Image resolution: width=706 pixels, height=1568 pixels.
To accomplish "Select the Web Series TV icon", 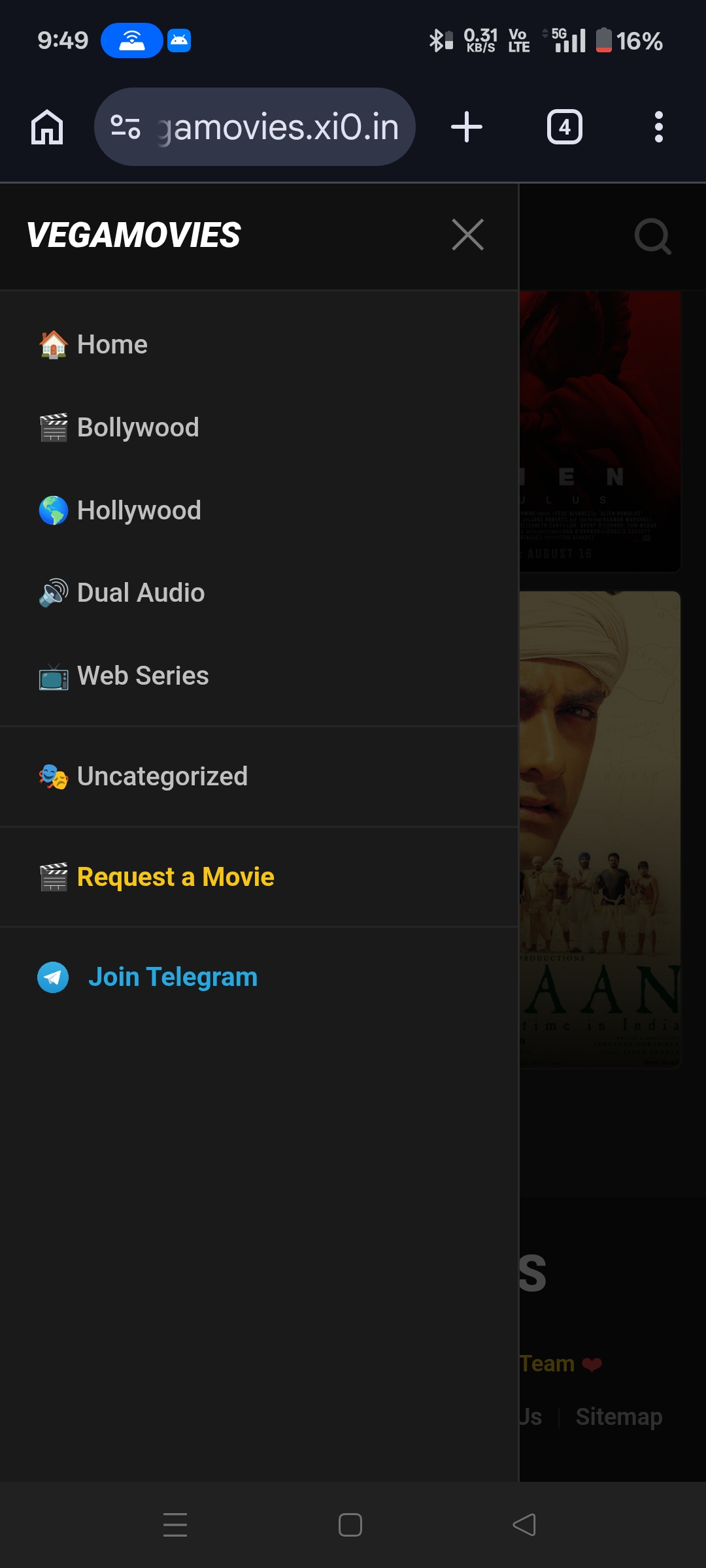I will [x=53, y=676].
